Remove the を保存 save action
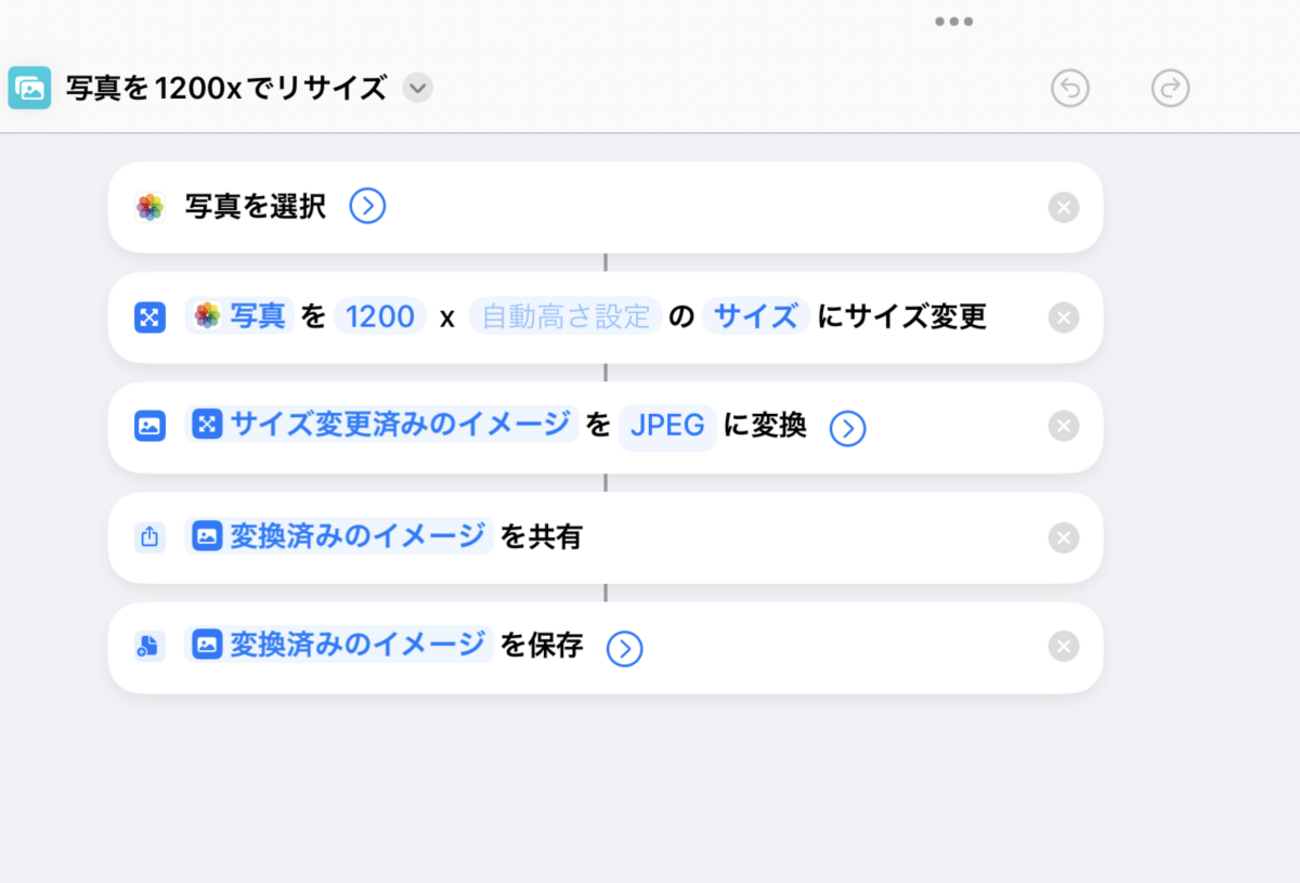 pyautogui.click(x=1063, y=647)
